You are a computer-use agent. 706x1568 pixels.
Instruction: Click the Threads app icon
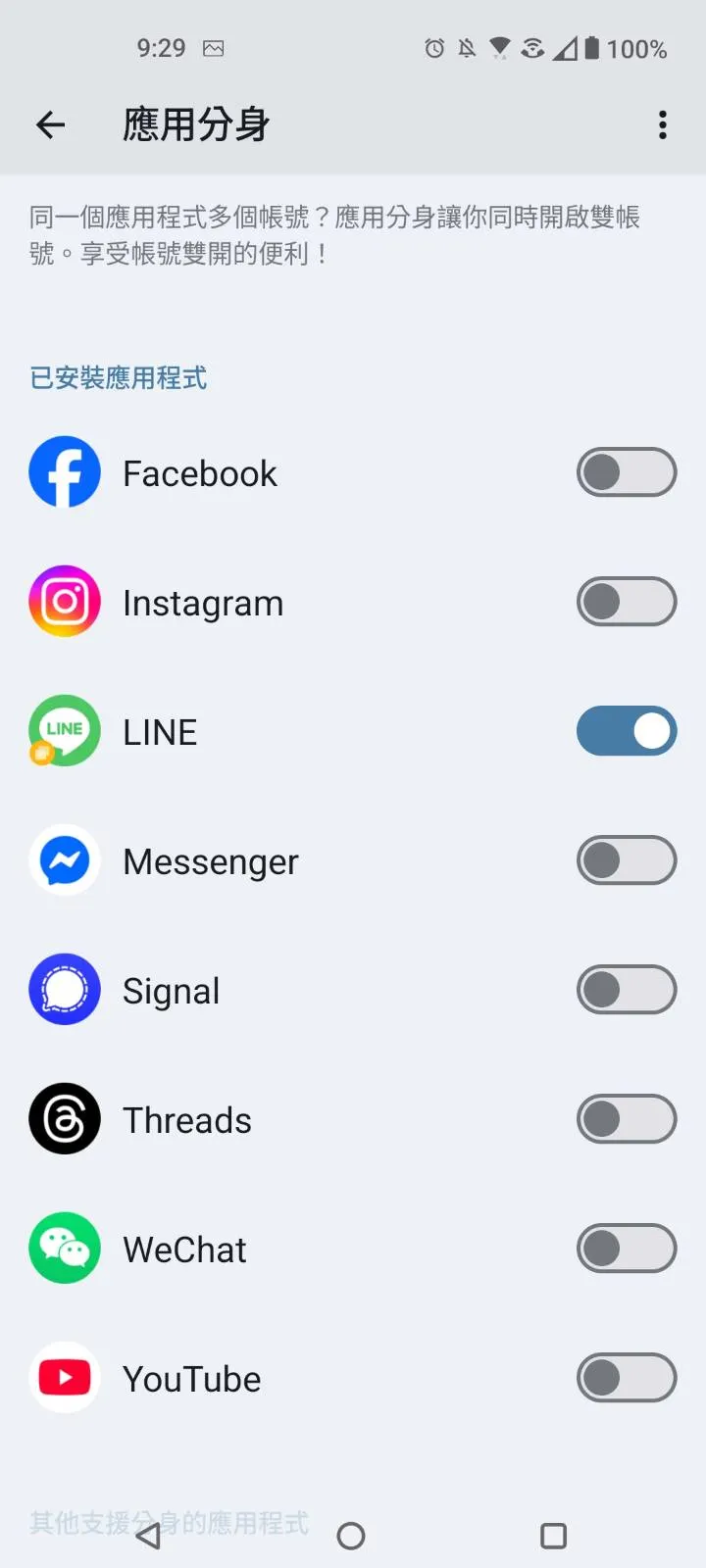click(x=64, y=1118)
